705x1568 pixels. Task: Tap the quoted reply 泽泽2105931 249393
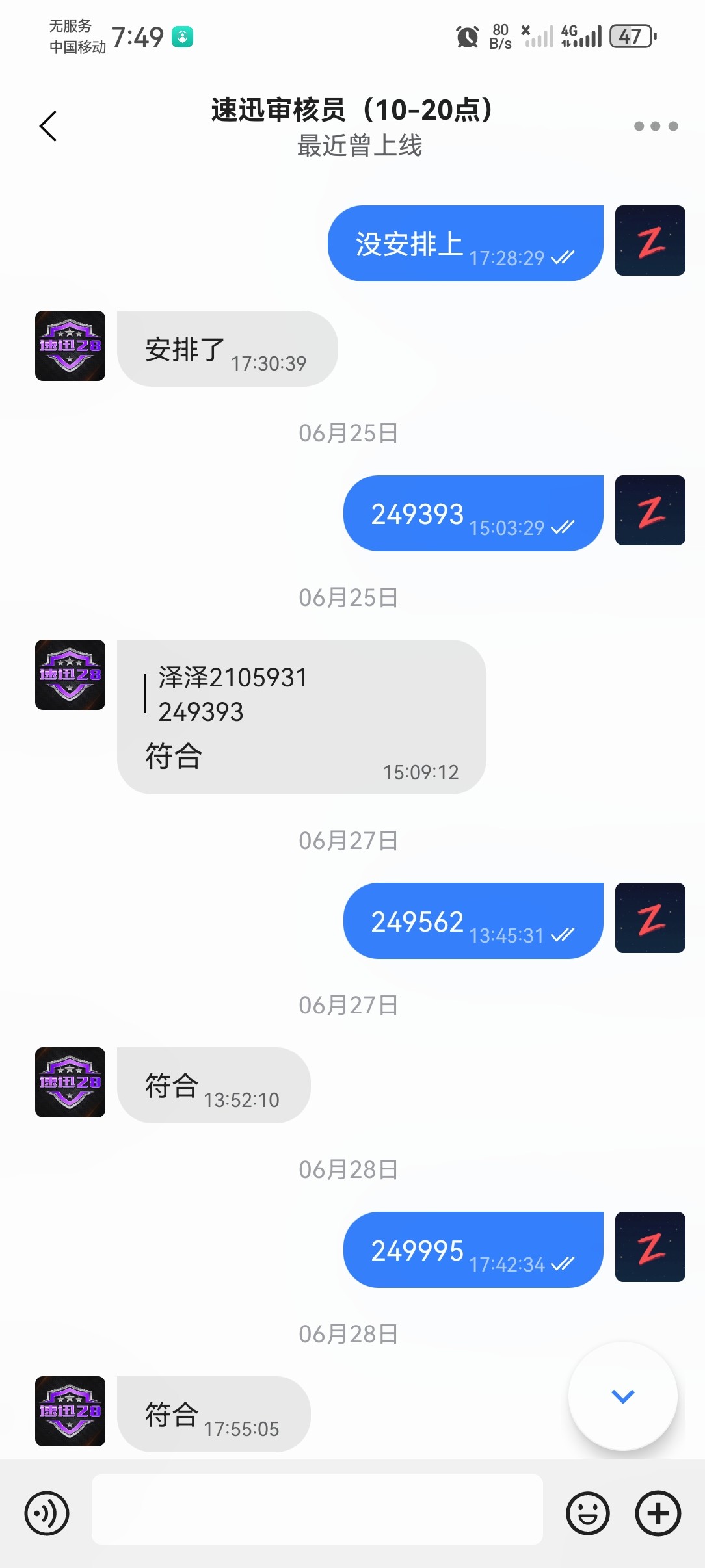(233, 694)
